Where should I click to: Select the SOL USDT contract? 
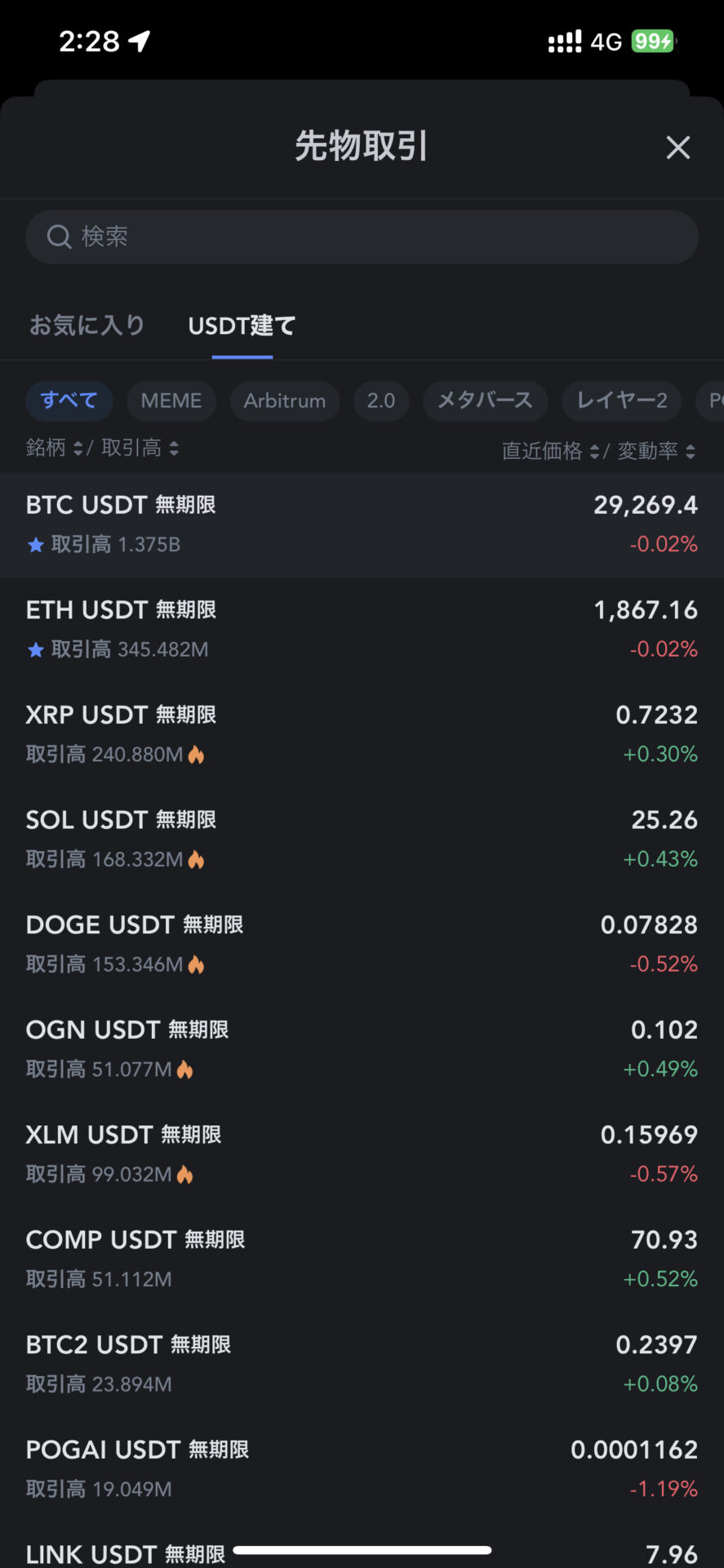click(x=362, y=840)
